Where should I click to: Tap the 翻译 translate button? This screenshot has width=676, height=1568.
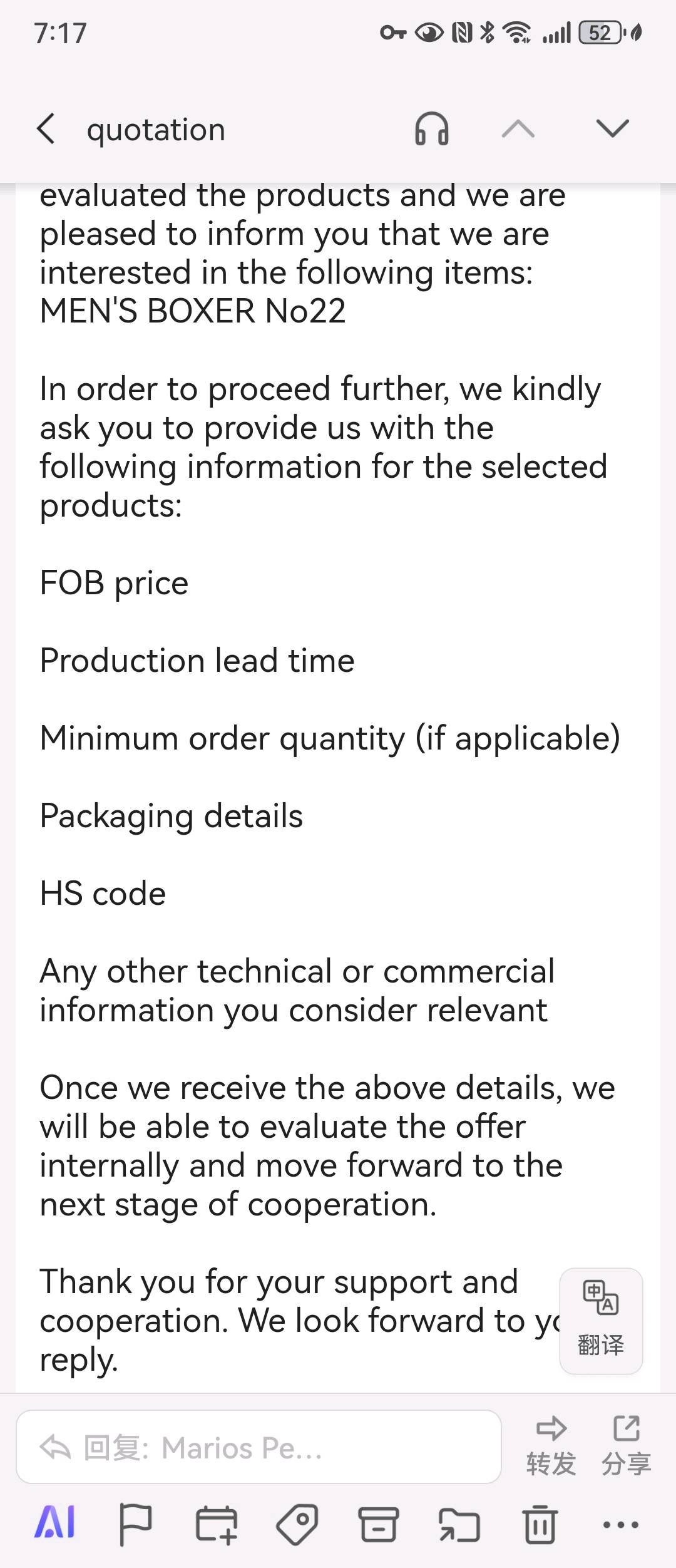[601, 1321]
